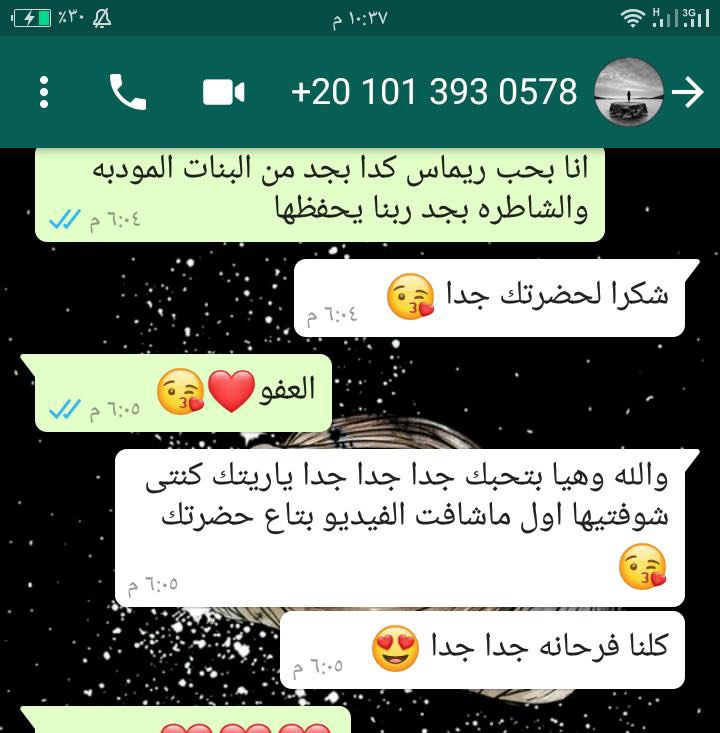Start a voice call with this contact
720x733 pixels.
[x=128, y=92]
